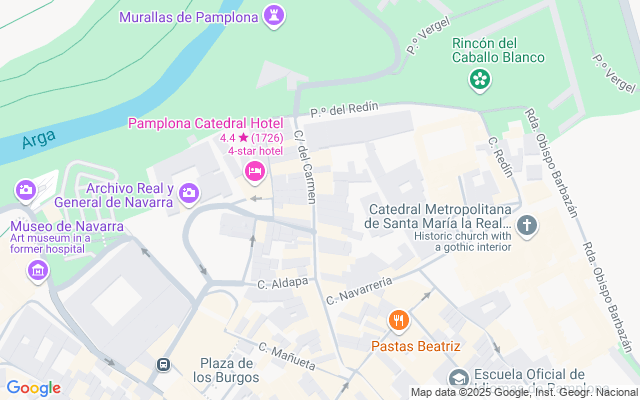The image size is (640, 400).
Task: Select the Museo de Navarra museum pin
Action: click(x=38, y=270)
